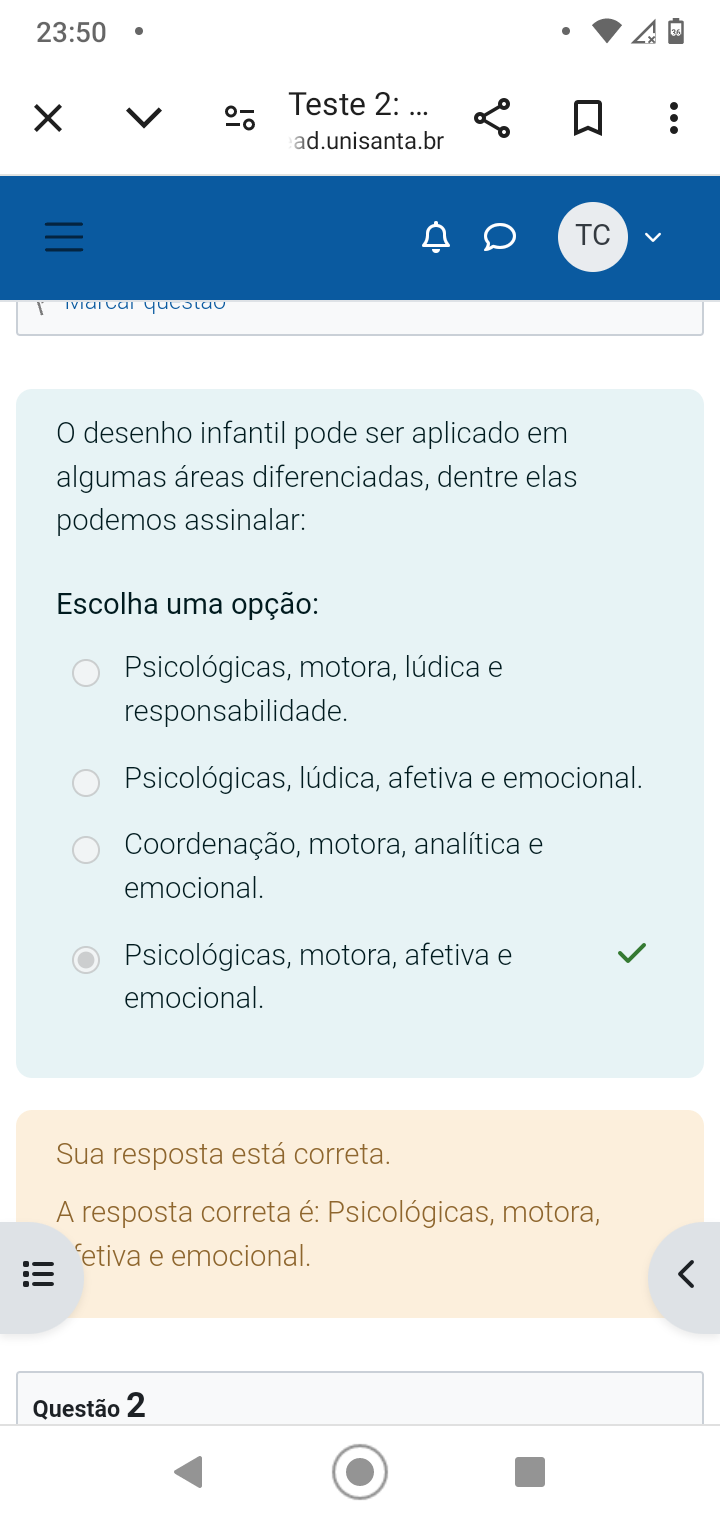Open the TC user profile menu
720x1520 pixels.
click(610, 237)
